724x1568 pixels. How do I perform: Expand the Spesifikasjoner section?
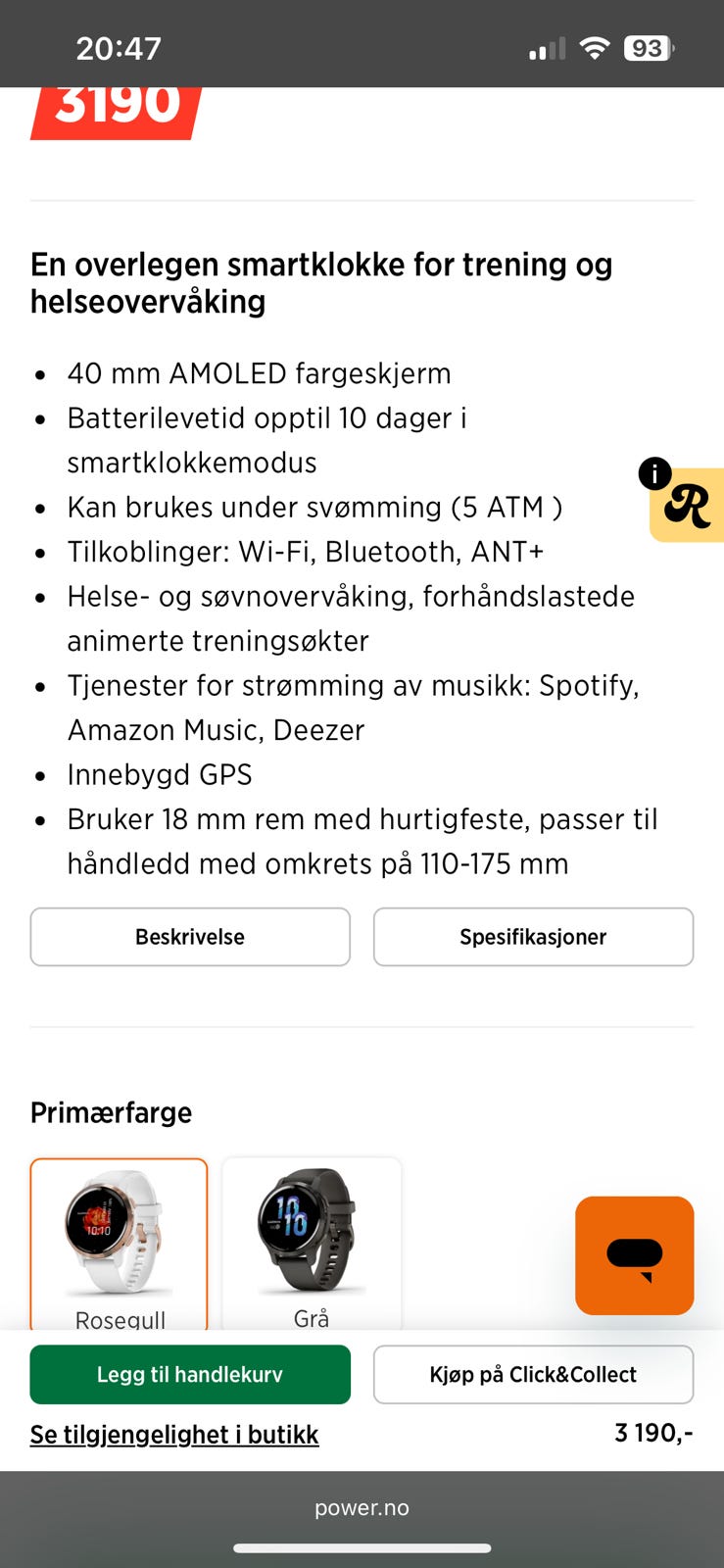pos(533,937)
